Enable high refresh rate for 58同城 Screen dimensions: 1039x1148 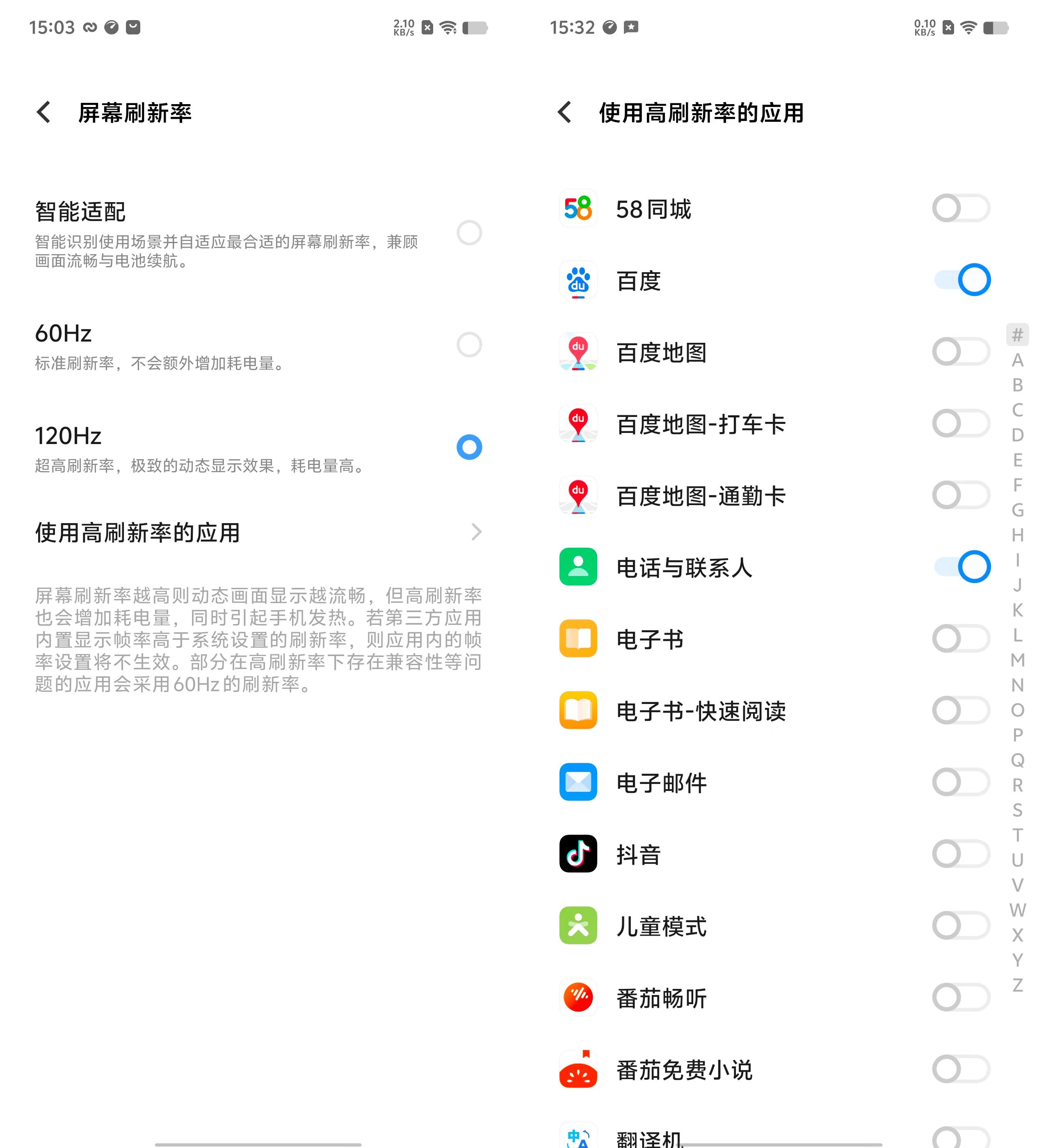[x=960, y=208]
